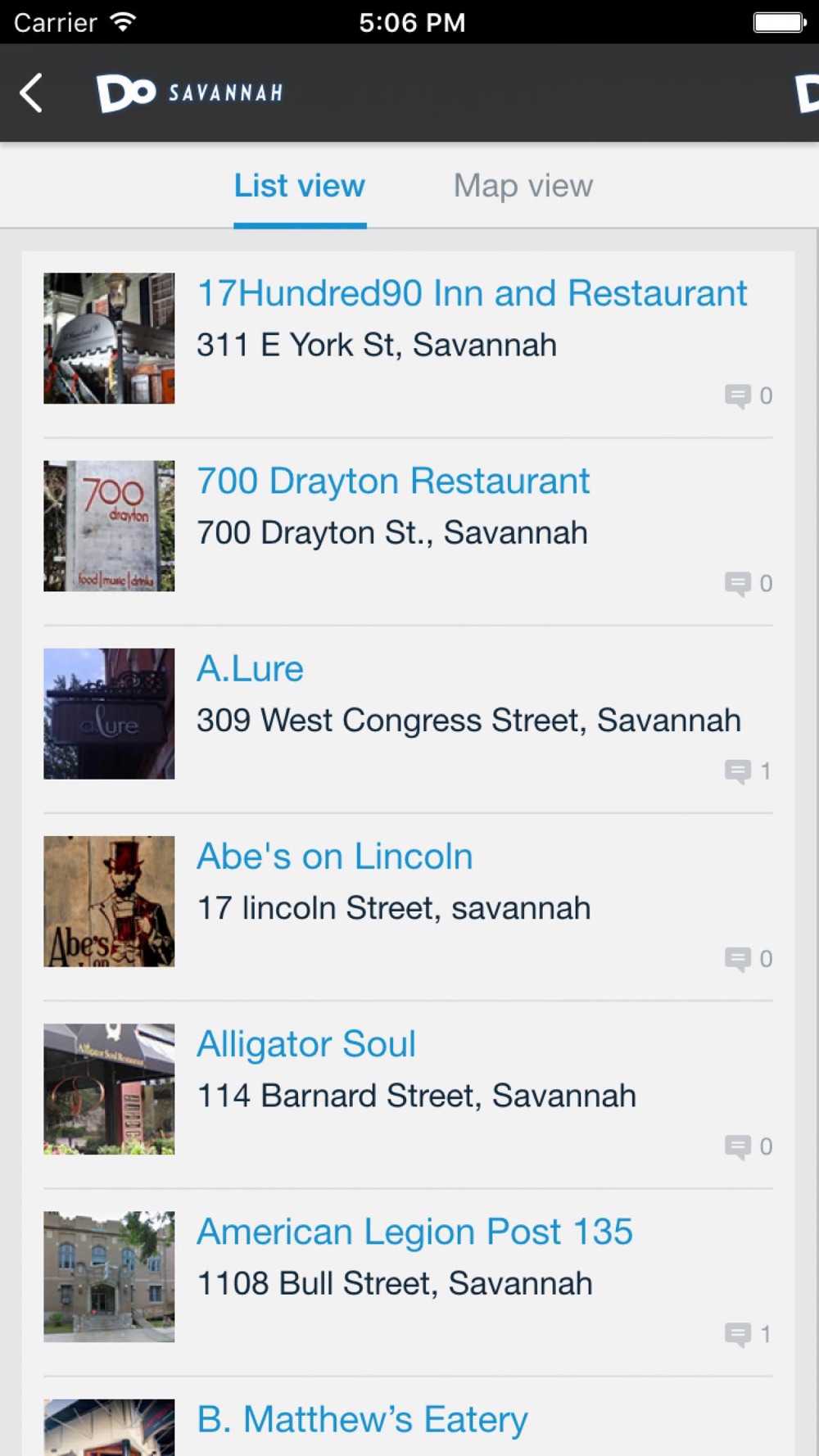
Task: Open Abe's on Lincoln listing
Action: tap(335, 857)
